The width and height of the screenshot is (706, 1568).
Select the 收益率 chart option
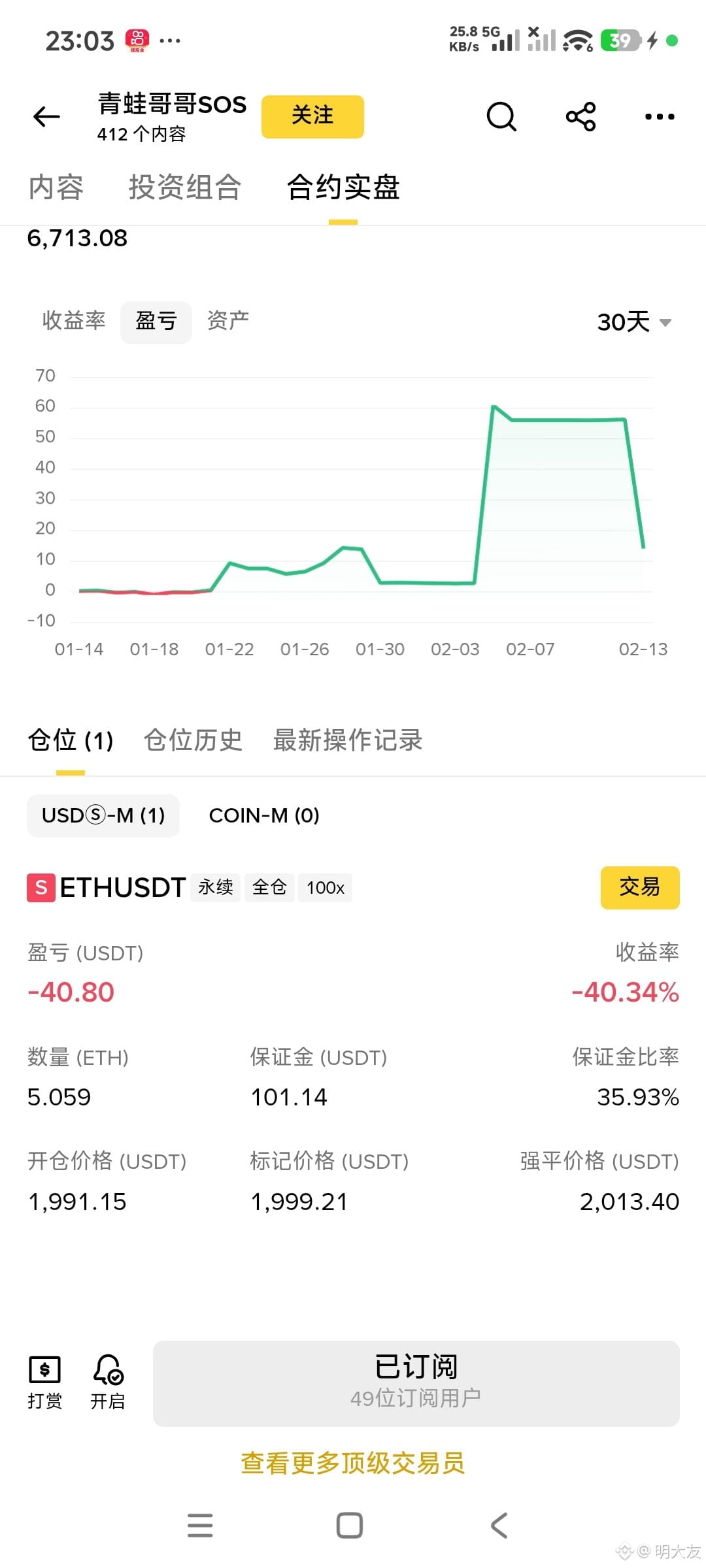[x=74, y=321]
